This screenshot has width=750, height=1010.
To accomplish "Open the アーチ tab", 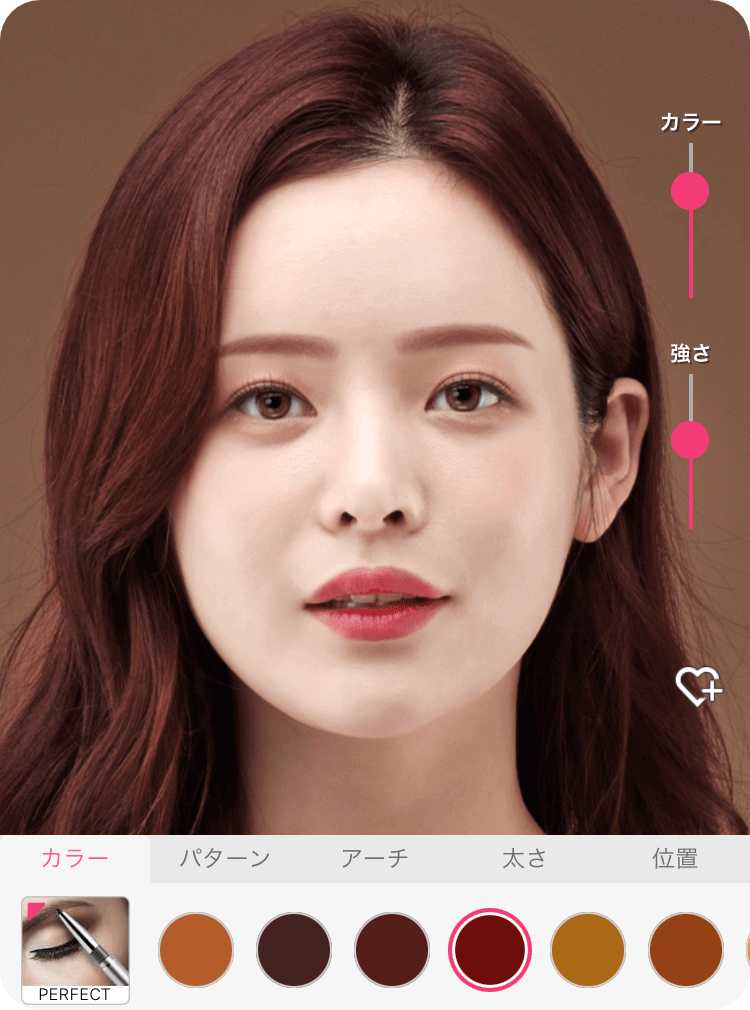I will pyautogui.click(x=375, y=859).
